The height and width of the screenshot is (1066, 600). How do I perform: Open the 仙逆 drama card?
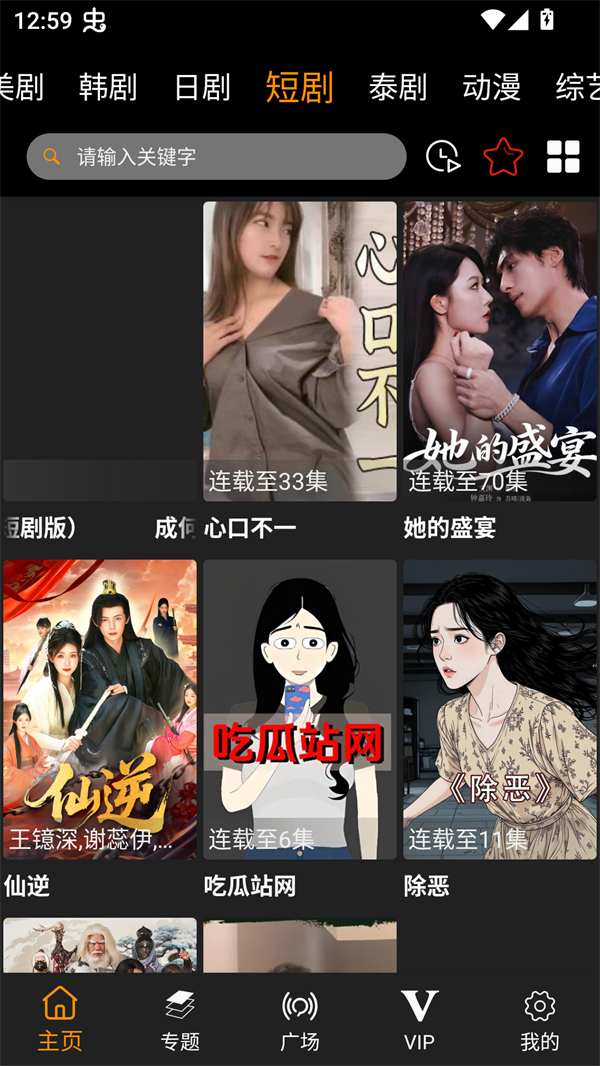pyautogui.click(x=100, y=709)
